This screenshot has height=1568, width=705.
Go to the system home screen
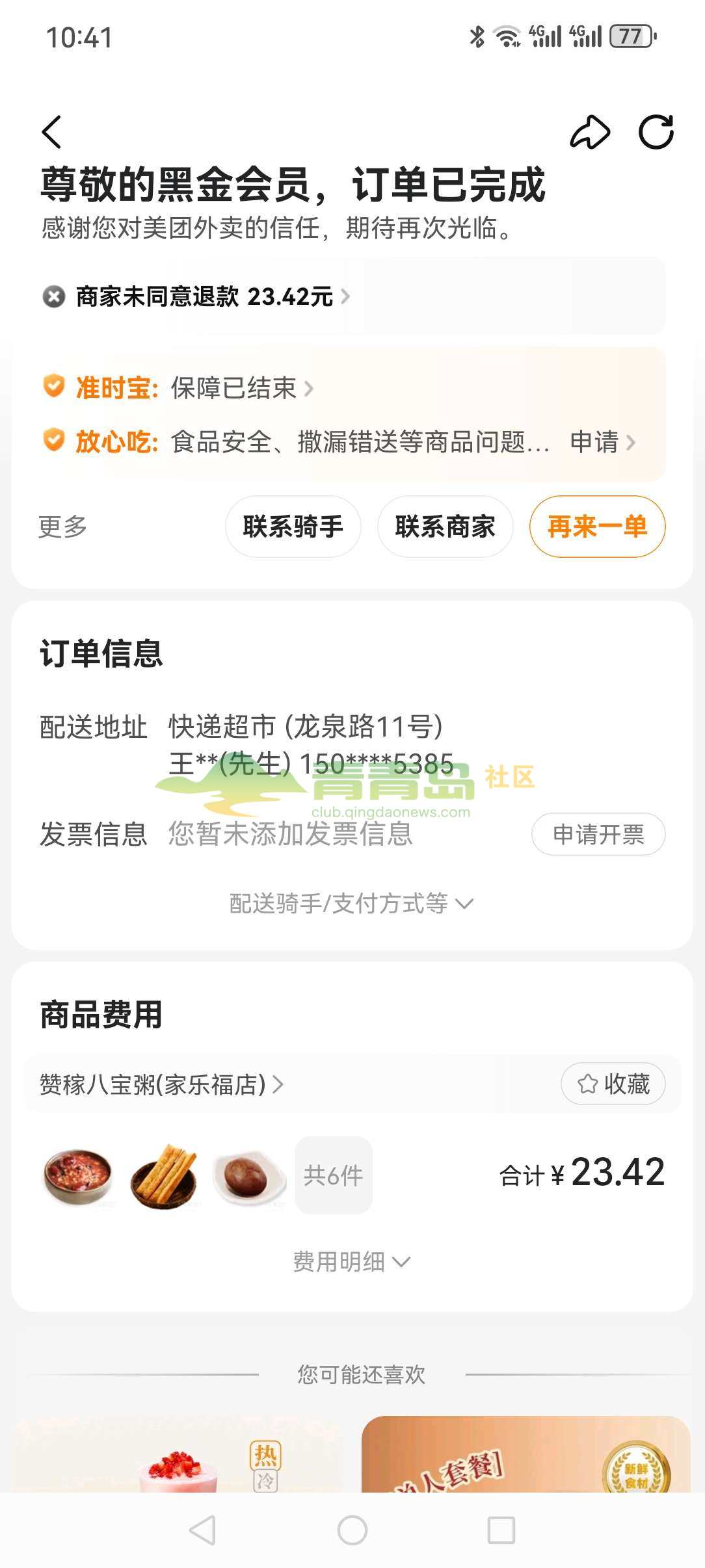click(352, 1530)
